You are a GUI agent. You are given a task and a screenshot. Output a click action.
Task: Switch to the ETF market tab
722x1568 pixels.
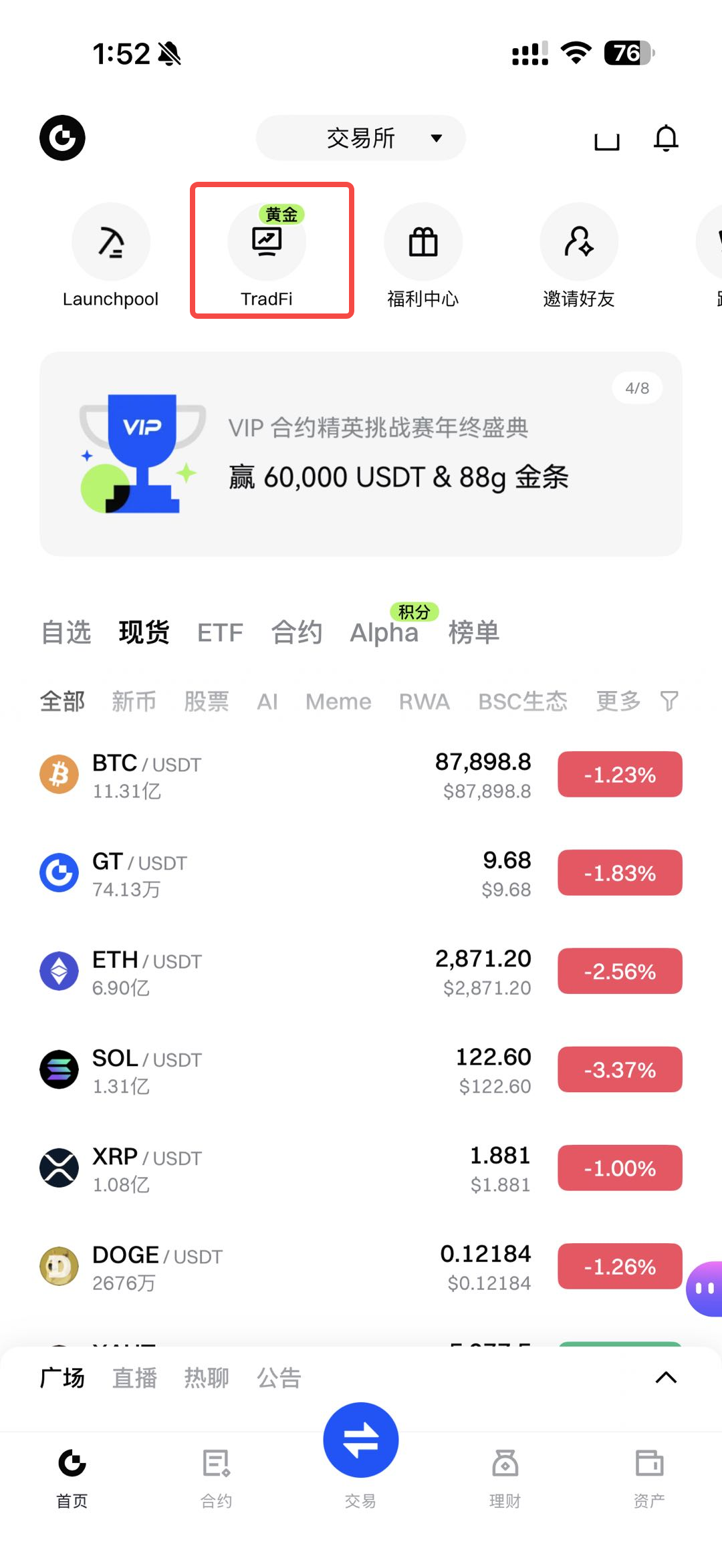(220, 632)
